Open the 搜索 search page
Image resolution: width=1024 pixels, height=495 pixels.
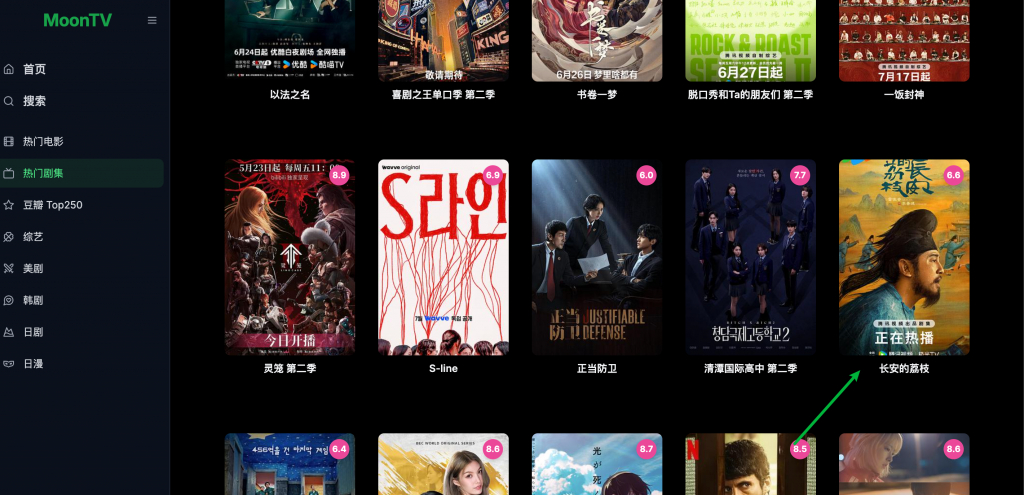point(34,101)
